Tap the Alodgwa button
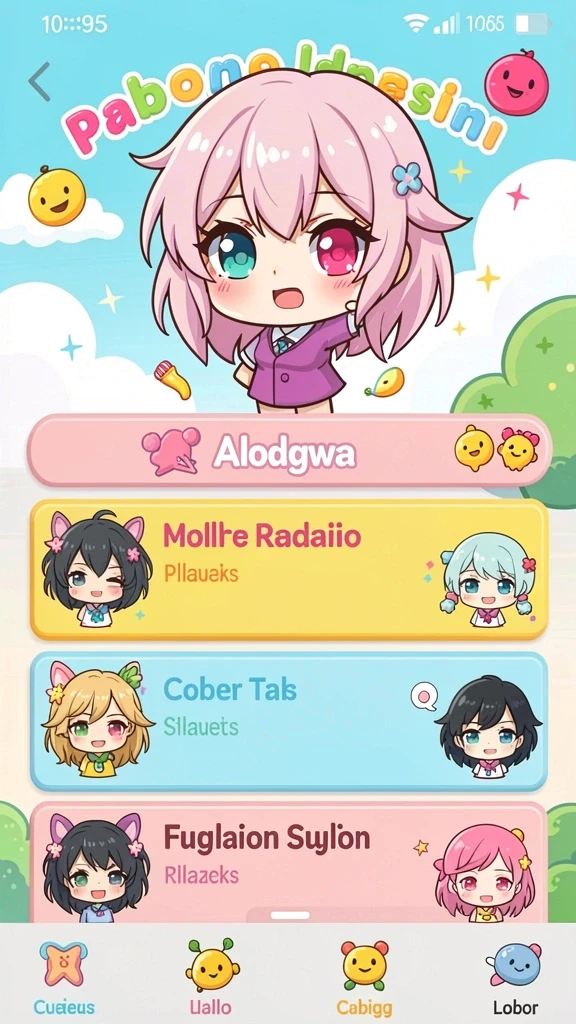The height and width of the screenshot is (1024, 576). point(289,451)
